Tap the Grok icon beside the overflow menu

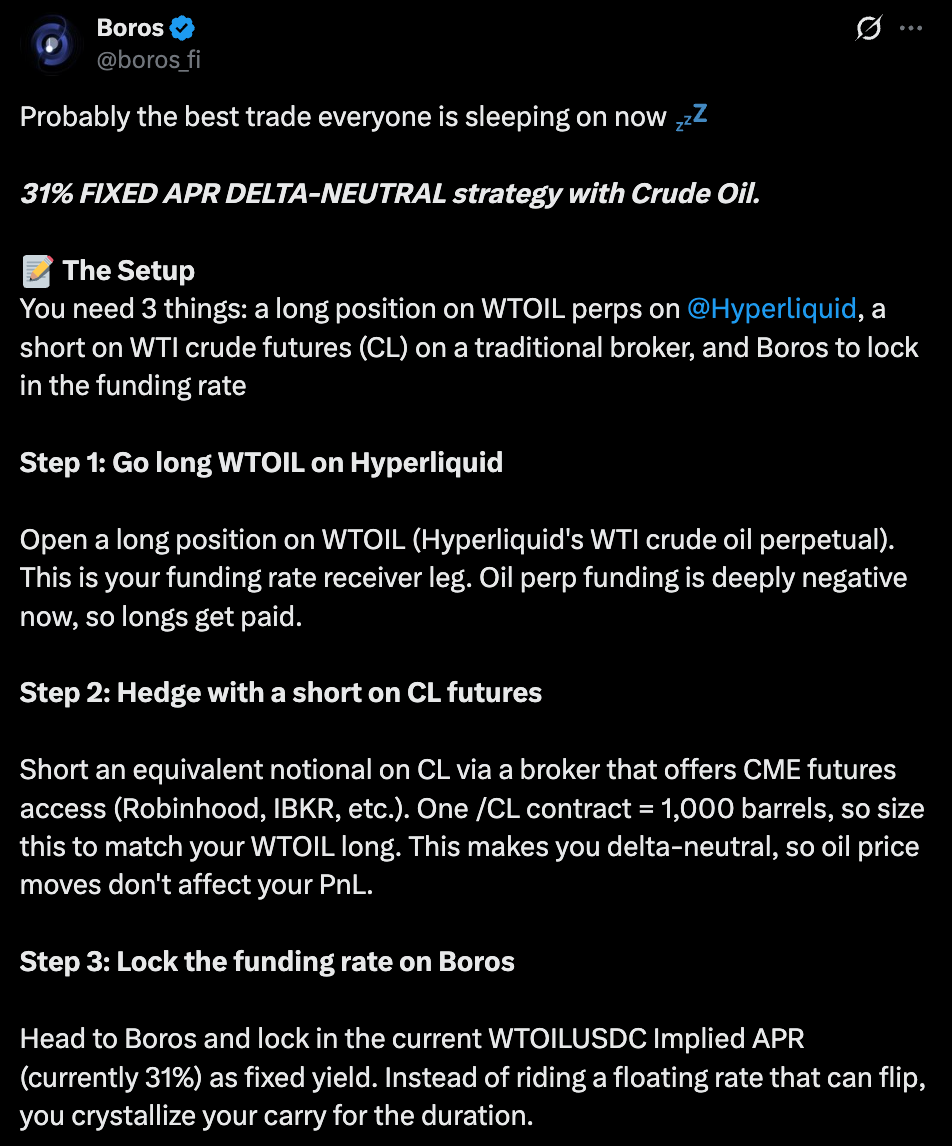pos(869,29)
